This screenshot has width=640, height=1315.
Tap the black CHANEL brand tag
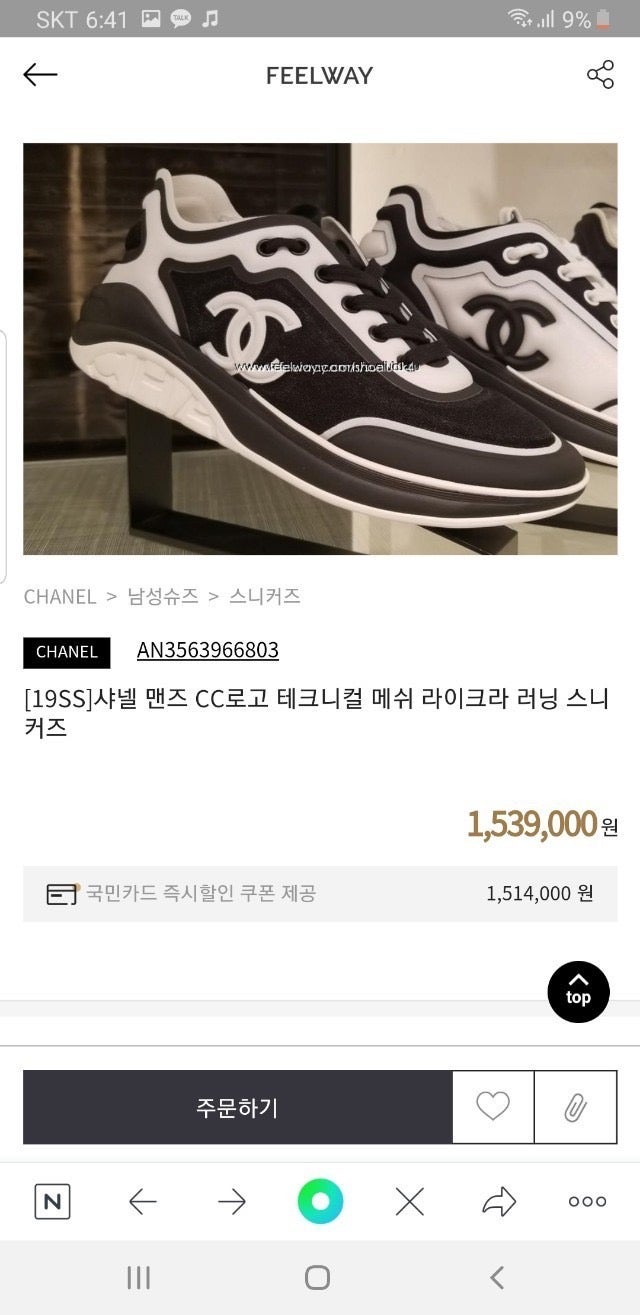67,652
